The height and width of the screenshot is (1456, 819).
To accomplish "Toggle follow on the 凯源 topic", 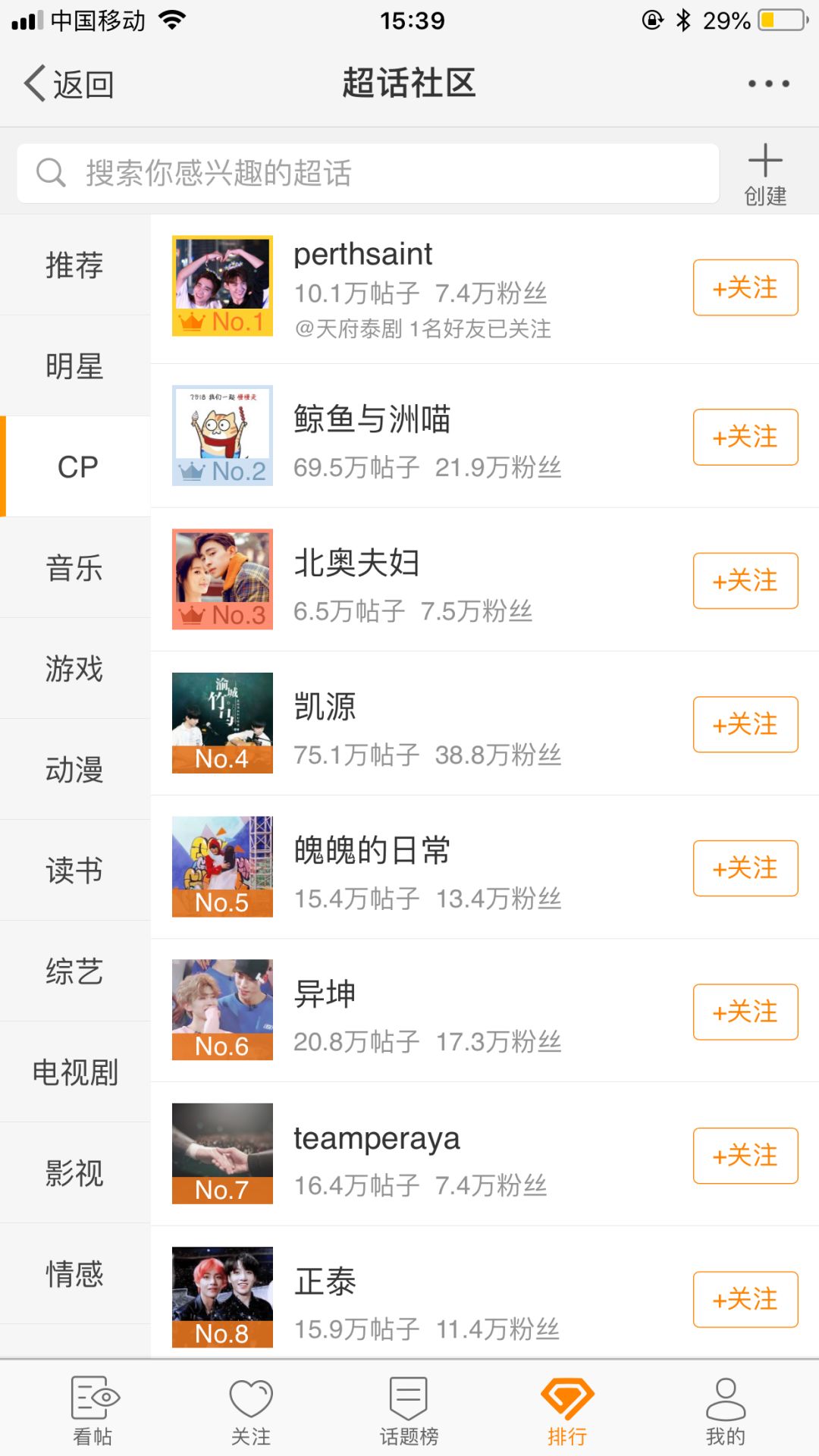I will click(x=745, y=724).
